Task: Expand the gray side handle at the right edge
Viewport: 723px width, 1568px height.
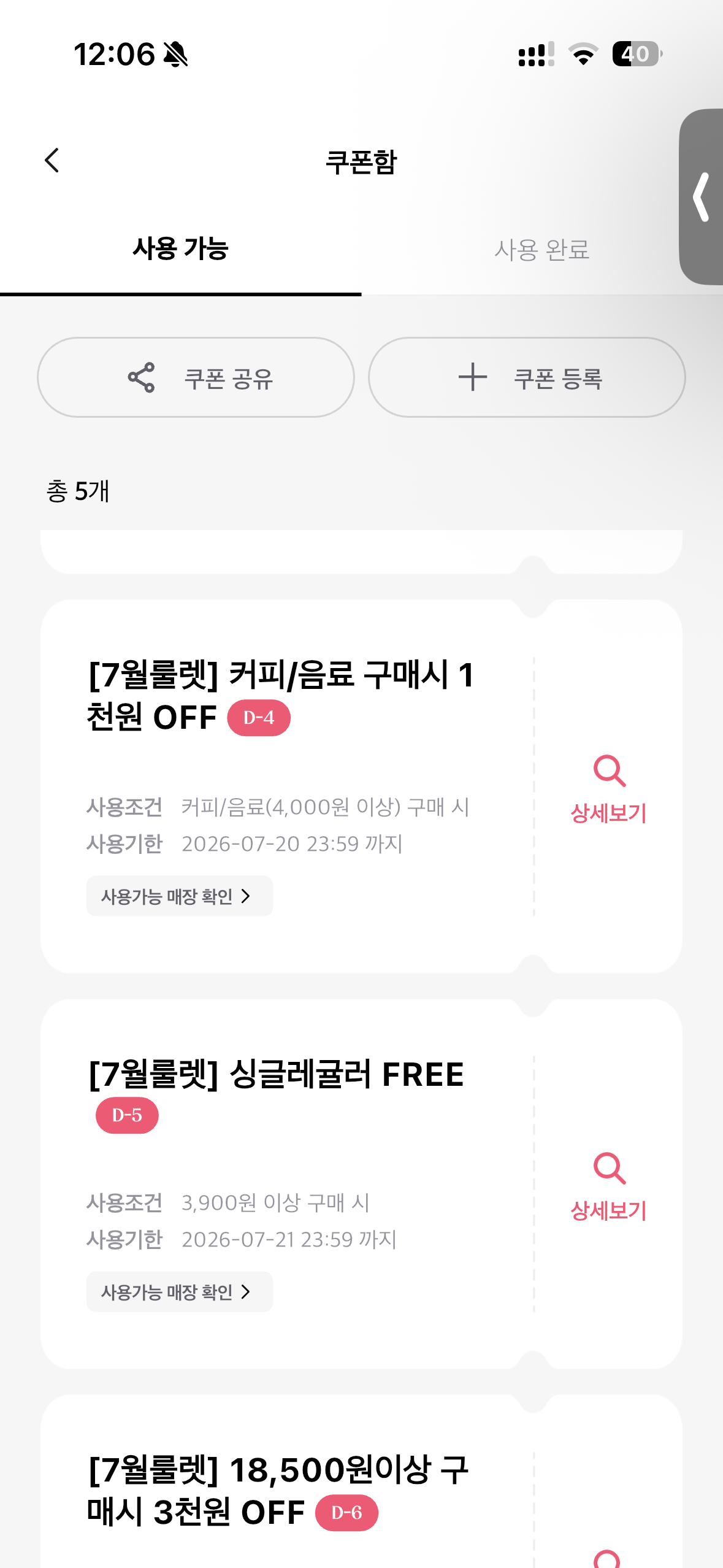Action: click(x=702, y=197)
